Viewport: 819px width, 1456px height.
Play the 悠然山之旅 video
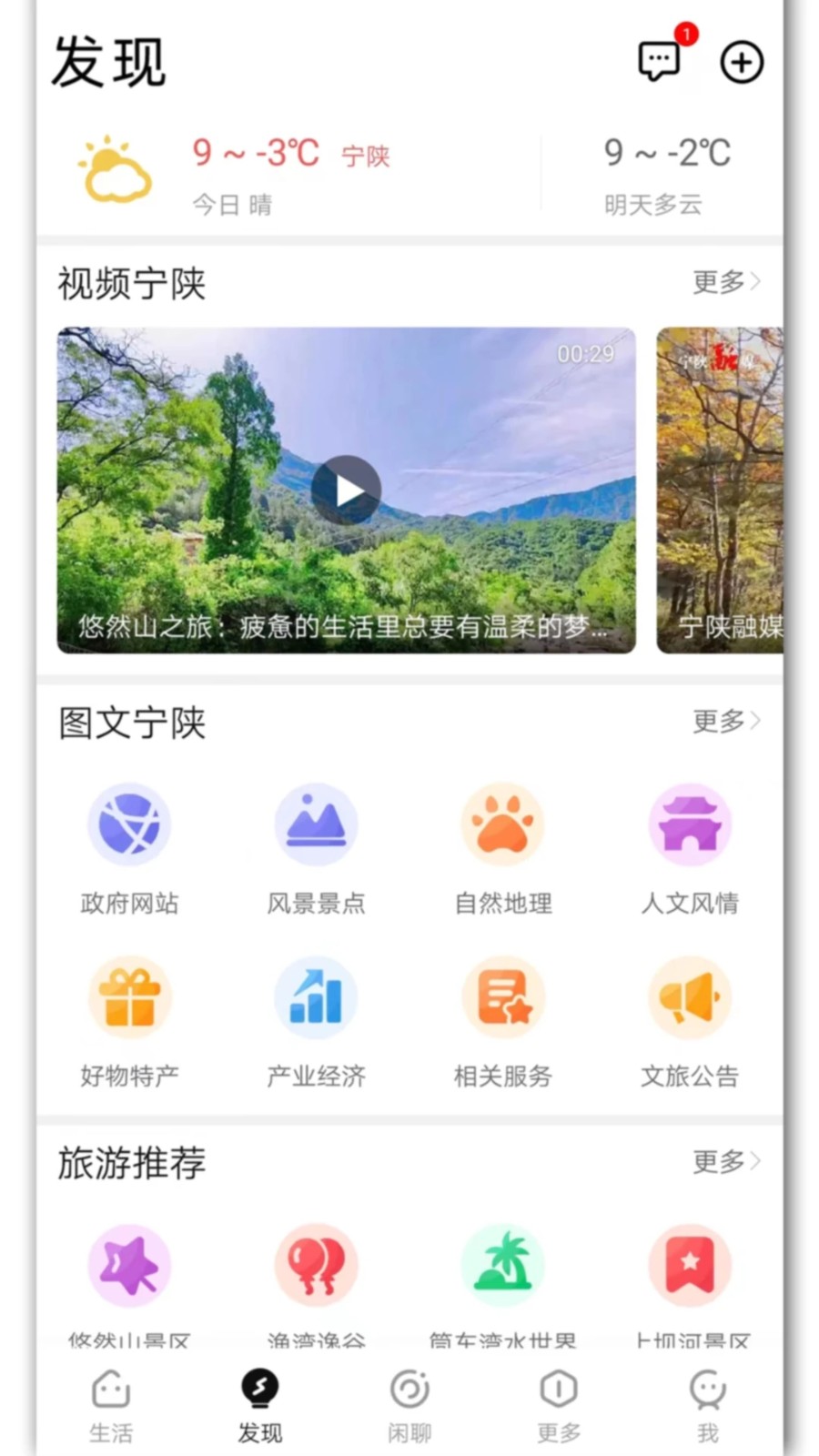[x=346, y=490]
